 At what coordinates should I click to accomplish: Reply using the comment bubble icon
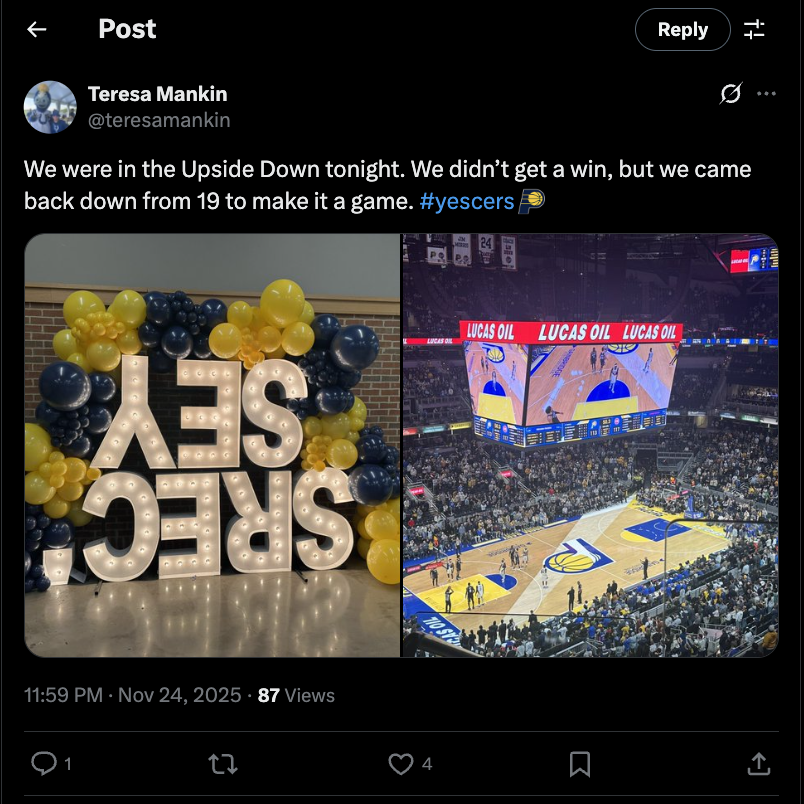pyautogui.click(x=44, y=764)
